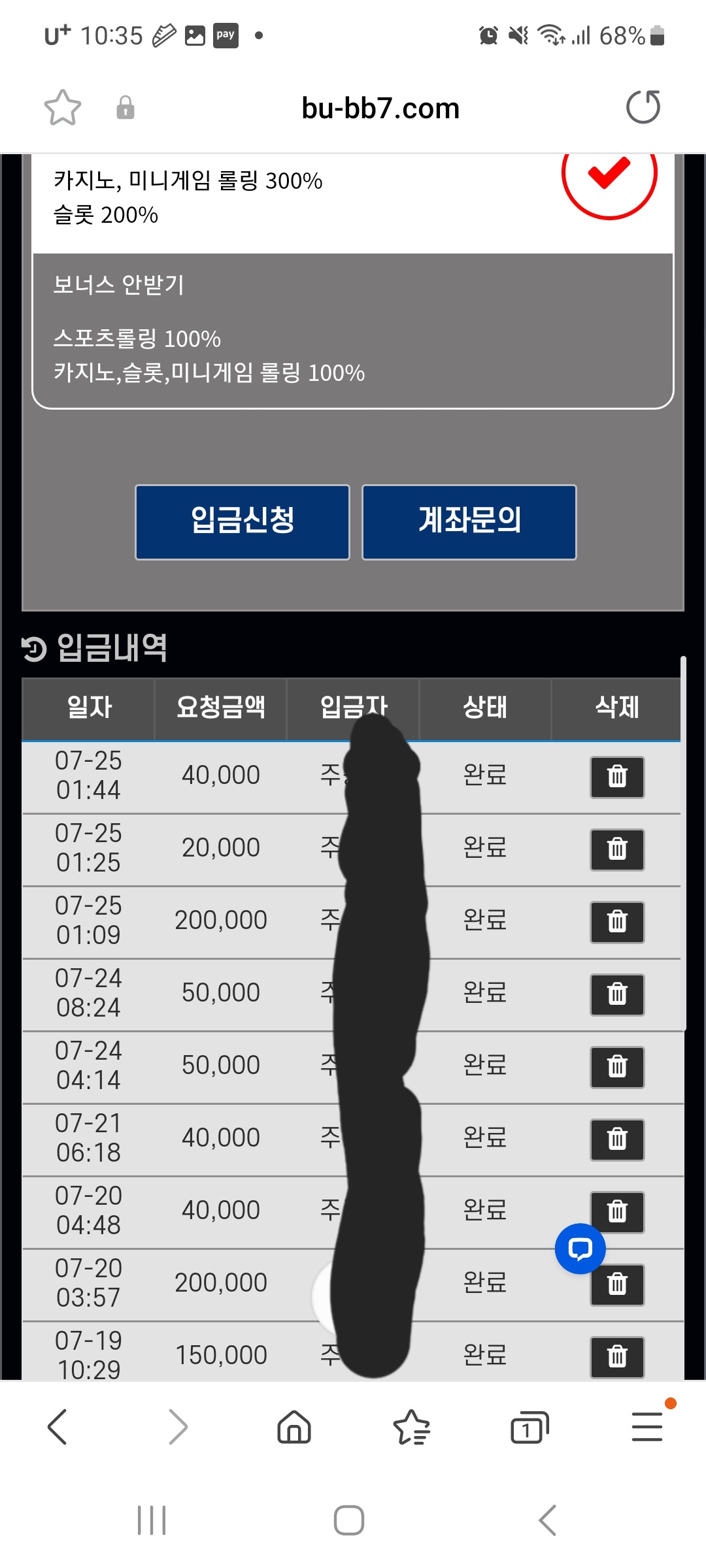This screenshot has height=1568, width=706.
Task: Reload the bu-bb7.com page
Action: (643, 108)
